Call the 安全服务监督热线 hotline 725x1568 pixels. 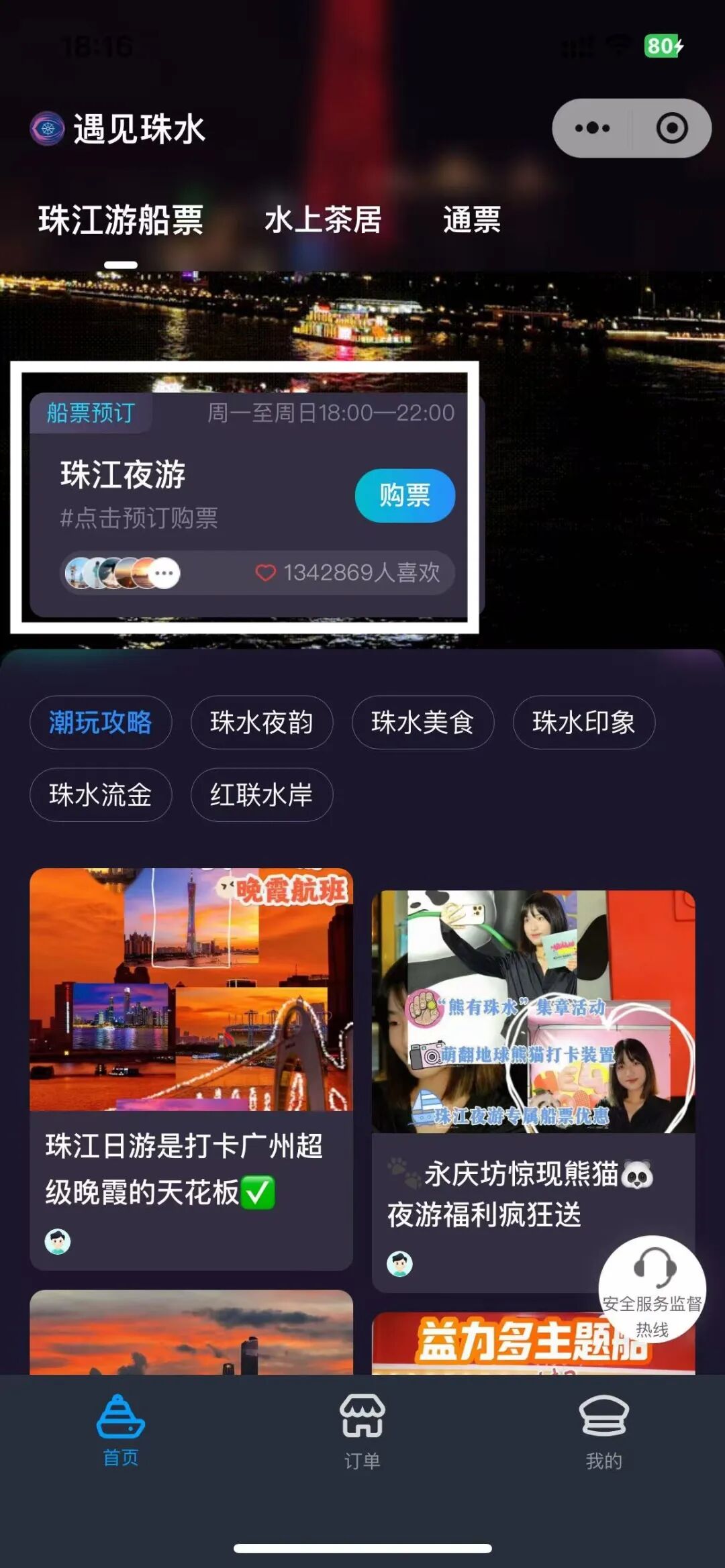click(x=652, y=1288)
